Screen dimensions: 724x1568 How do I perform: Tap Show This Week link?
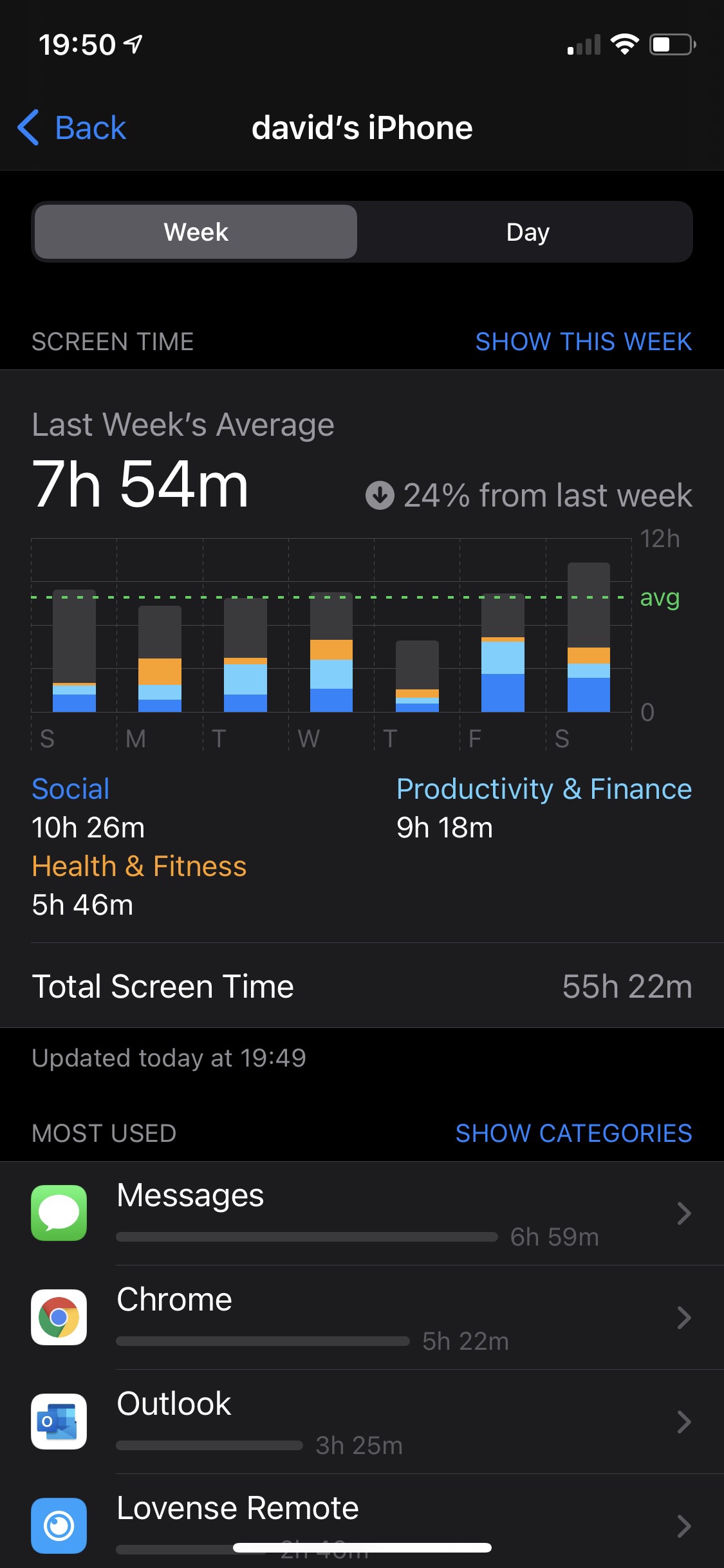[x=583, y=342]
